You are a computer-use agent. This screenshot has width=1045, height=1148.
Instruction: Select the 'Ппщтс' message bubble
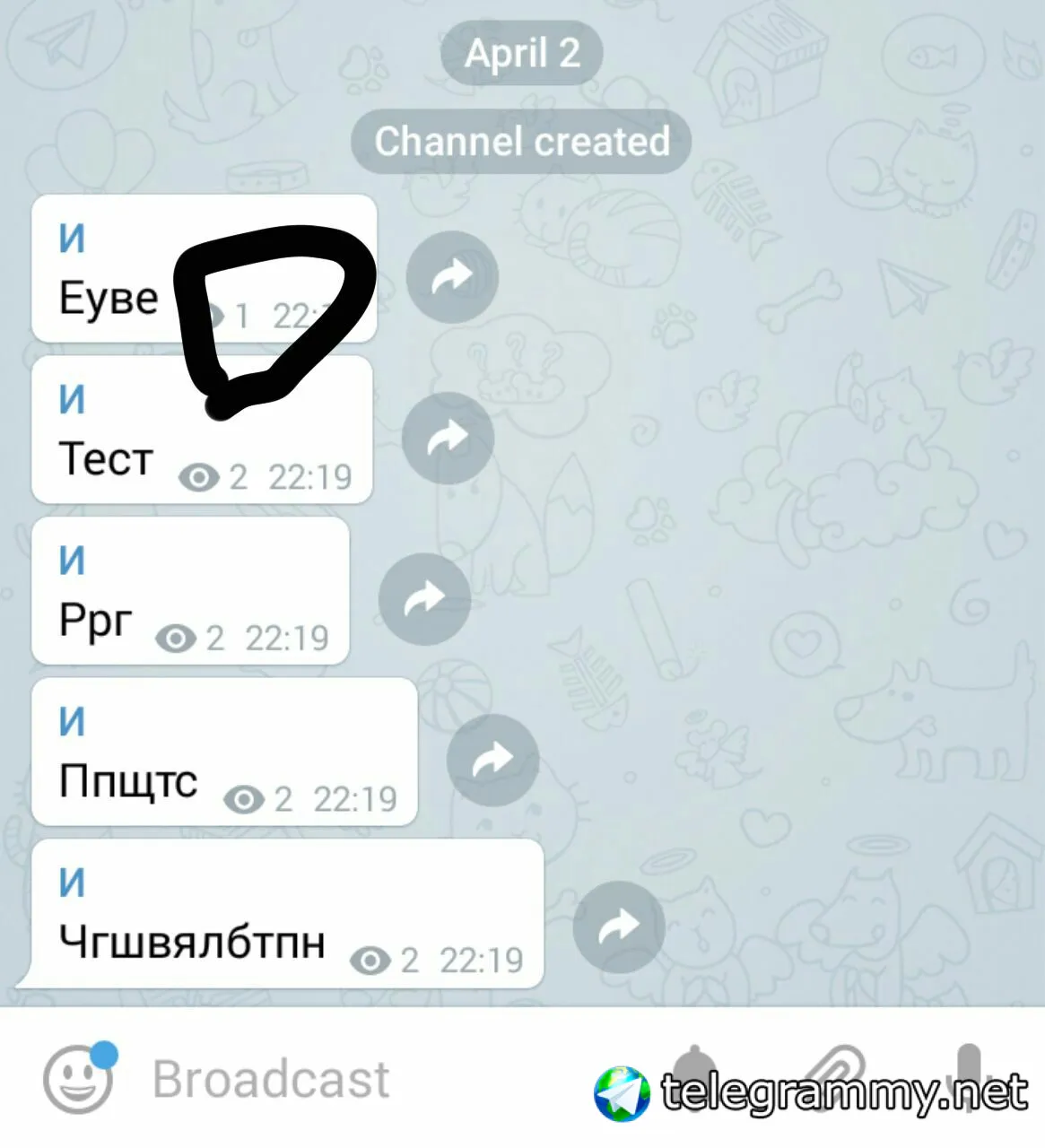click(x=223, y=752)
